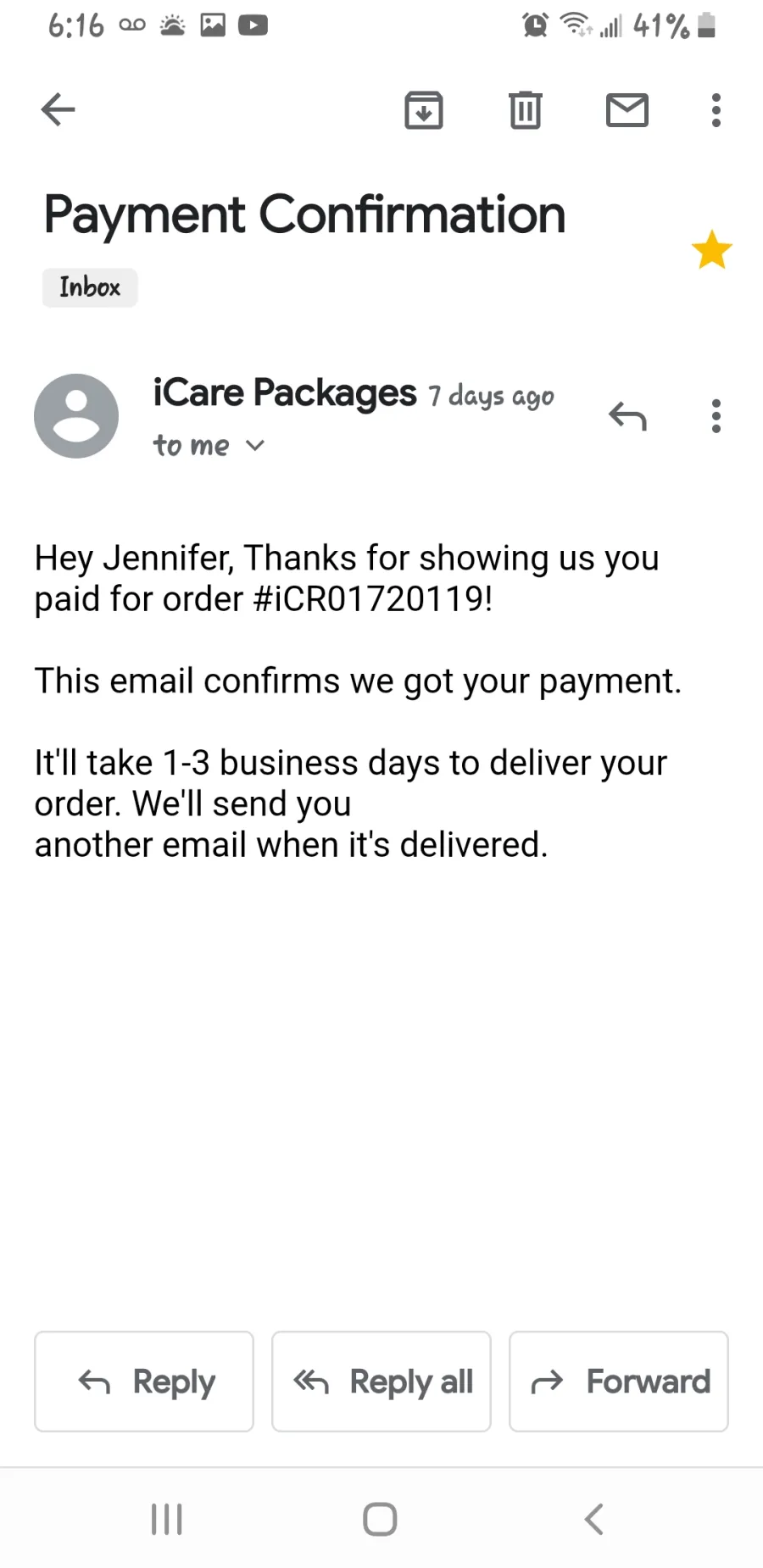Image resolution: width=763 pixels, height=1568 pixels.
Task: Forward this email
Action: tap(619, 1382)
